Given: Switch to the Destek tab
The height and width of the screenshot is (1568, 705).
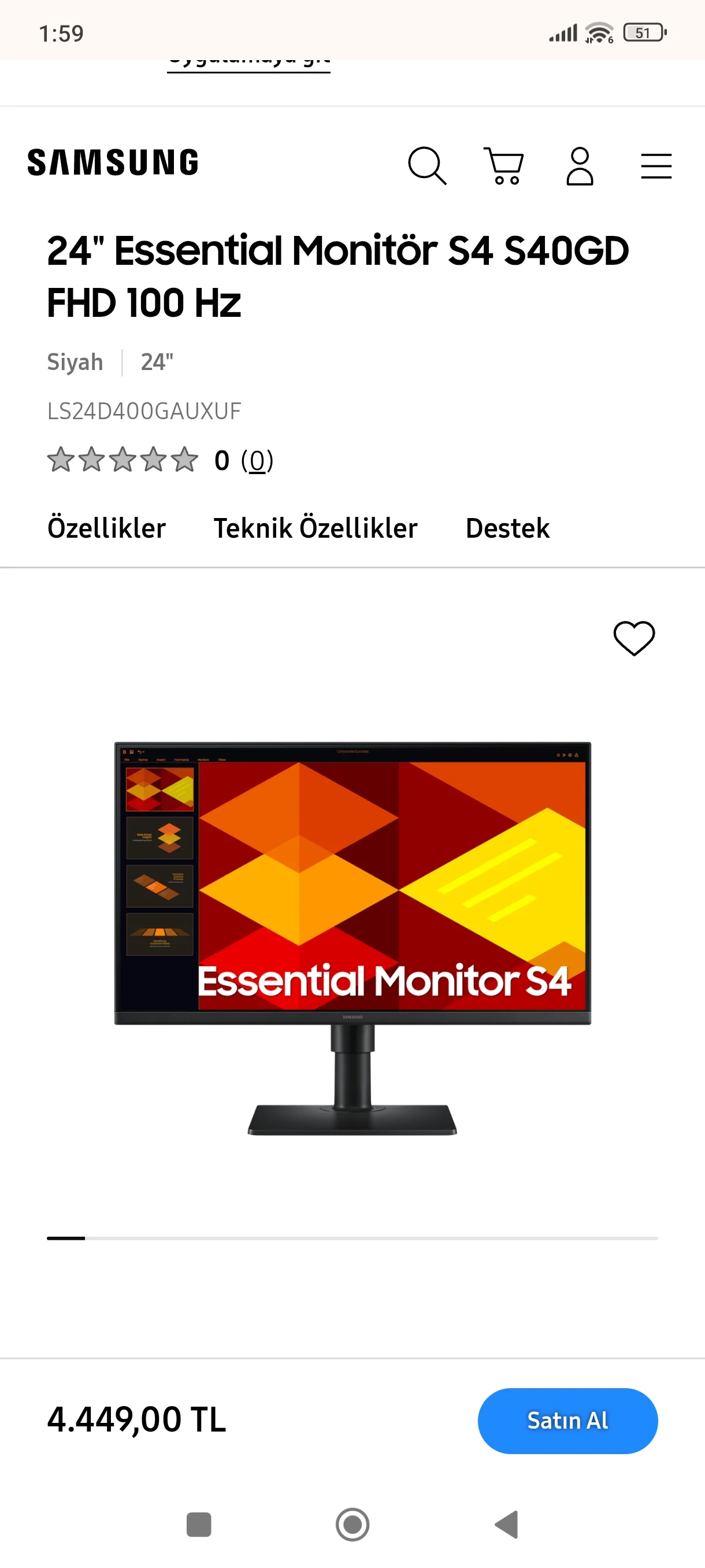Looking at the screenshot, I should point(507,528).
